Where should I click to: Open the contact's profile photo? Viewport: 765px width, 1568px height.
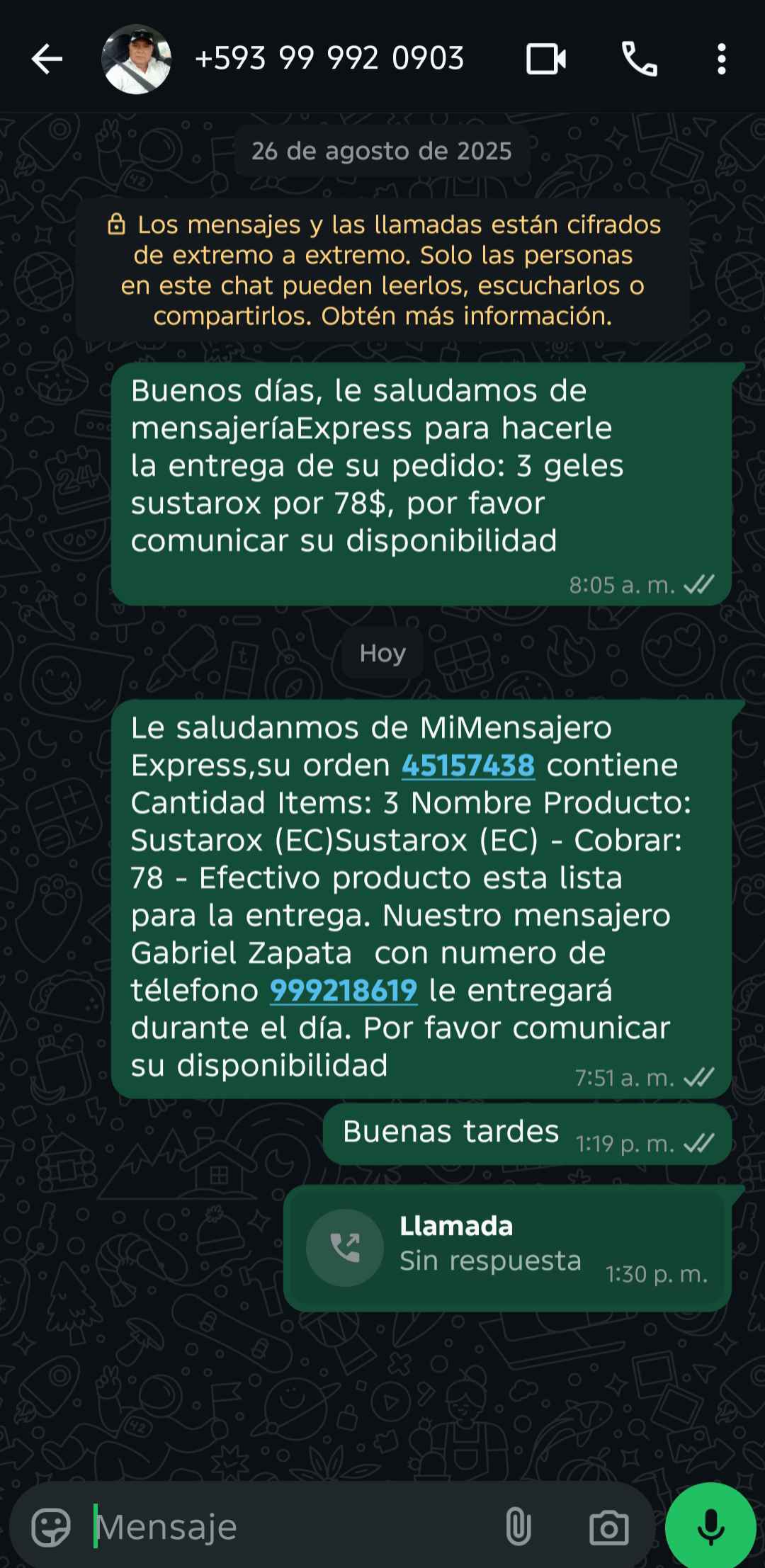tap(137, 59)
